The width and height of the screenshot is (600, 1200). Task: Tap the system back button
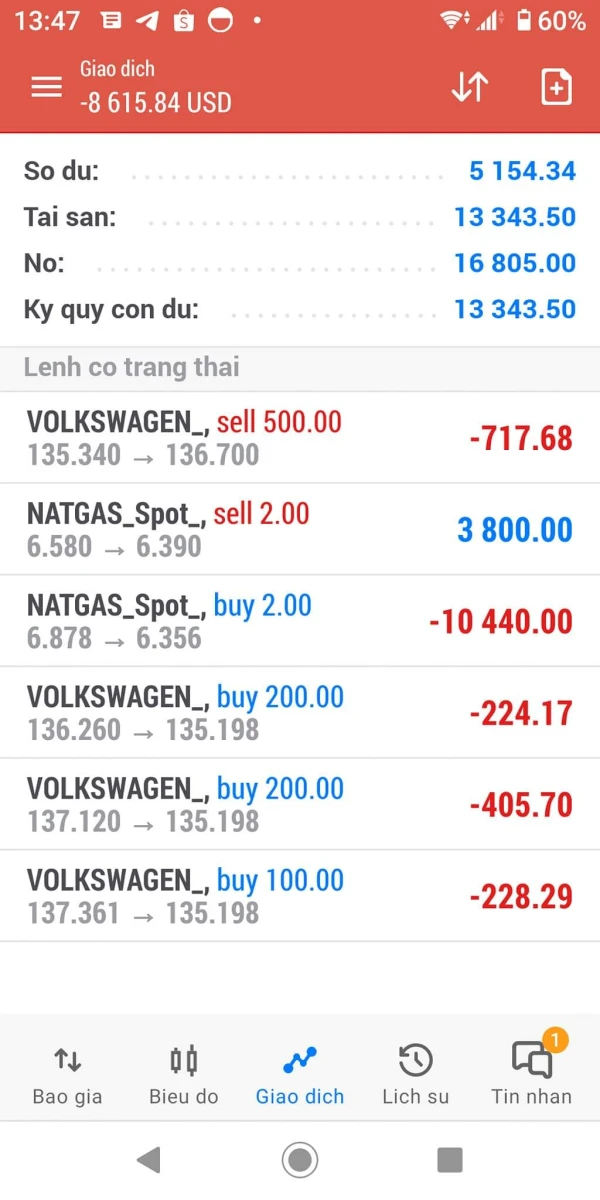coord(149,1160)
